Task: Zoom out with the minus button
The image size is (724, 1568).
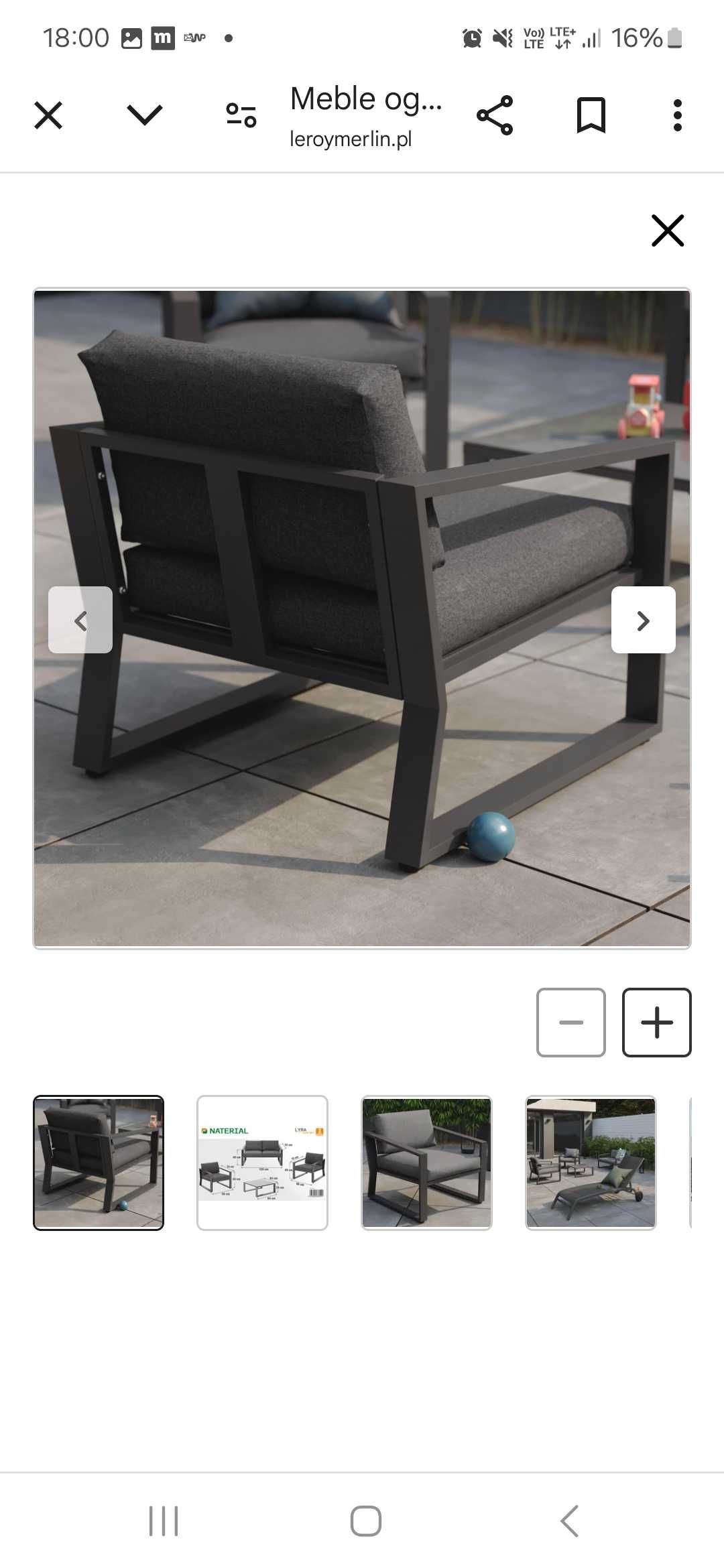Action: pos(571,1023)
